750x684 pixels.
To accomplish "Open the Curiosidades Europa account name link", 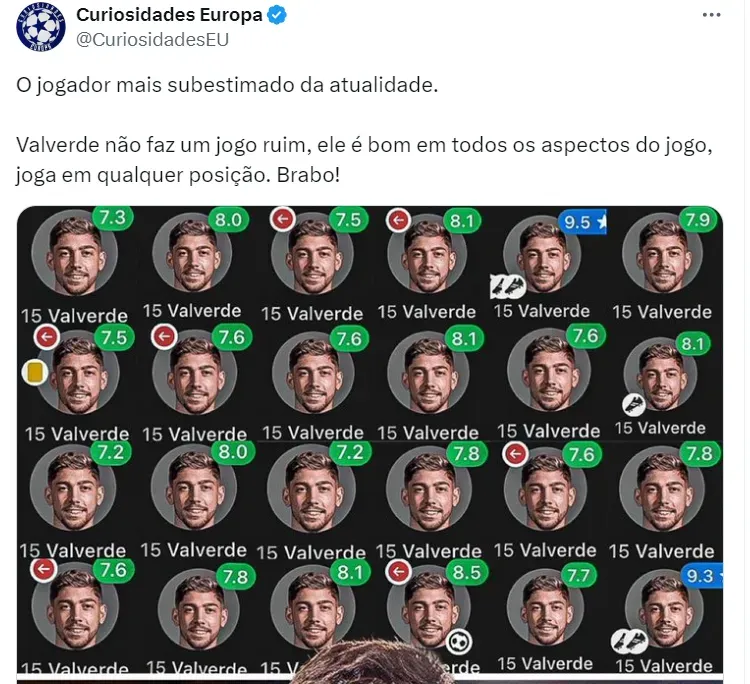I will click(169, 15).
